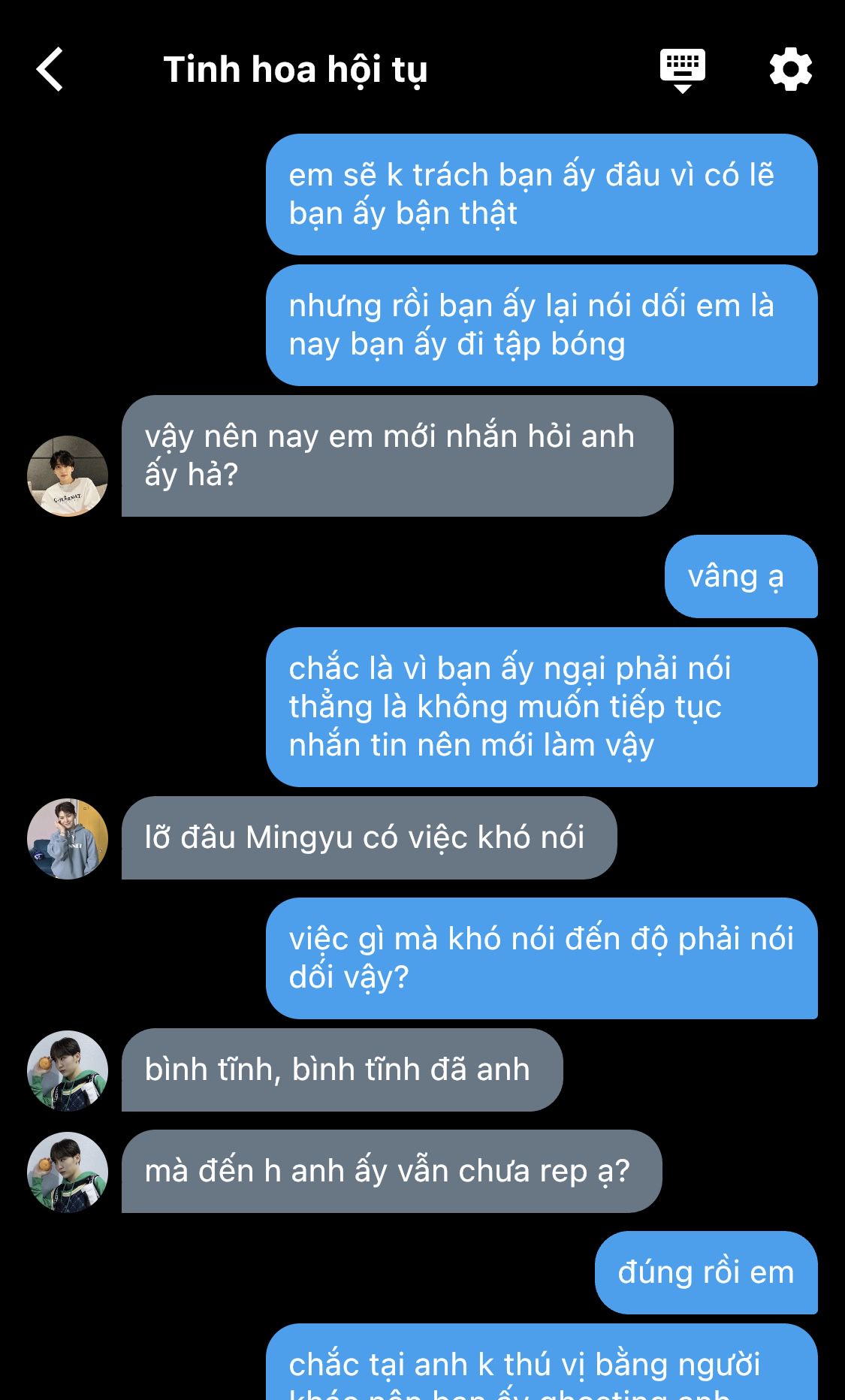Image resolution: width=845 pixels, height=1400 pixels.
Task: Open avatar beside 'mà đến h anh ấy vẫn'
Action: (68, 1172)
